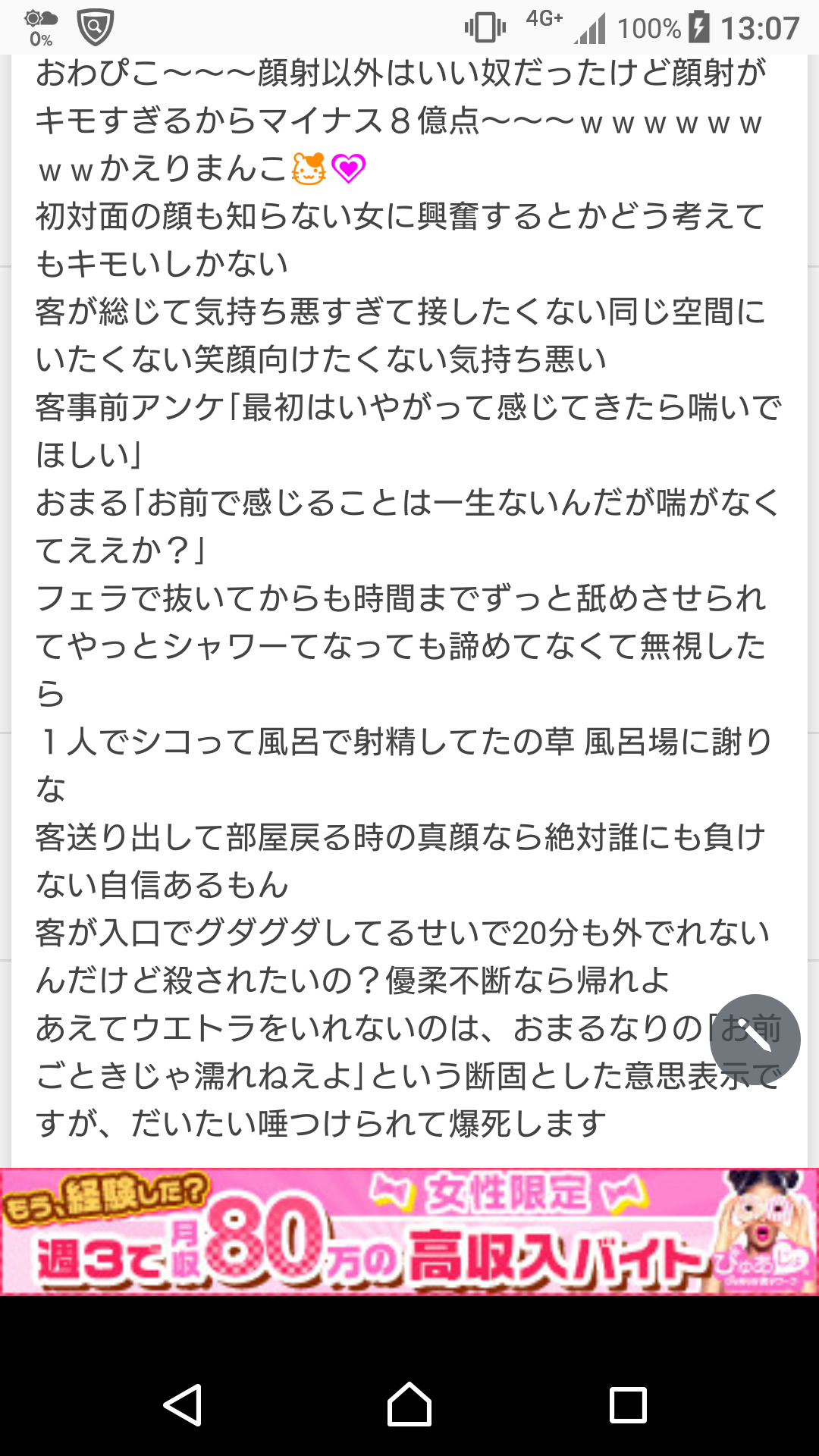The height and width of the screenshot is (1456, 819).
Task: Show recent apps
Action: pyautogui.click(x=628, y=1405)
